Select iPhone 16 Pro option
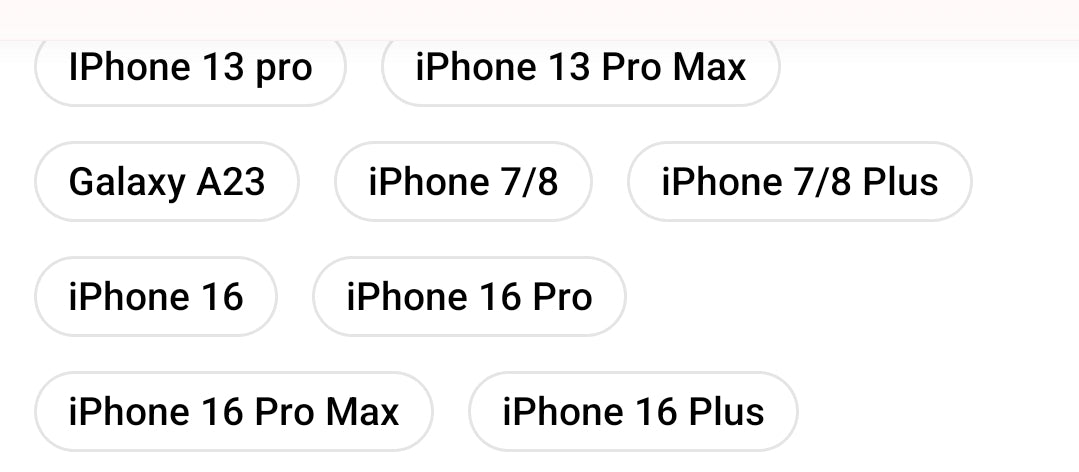Viewport: 1079px width, 472px height. pos(469,297)
